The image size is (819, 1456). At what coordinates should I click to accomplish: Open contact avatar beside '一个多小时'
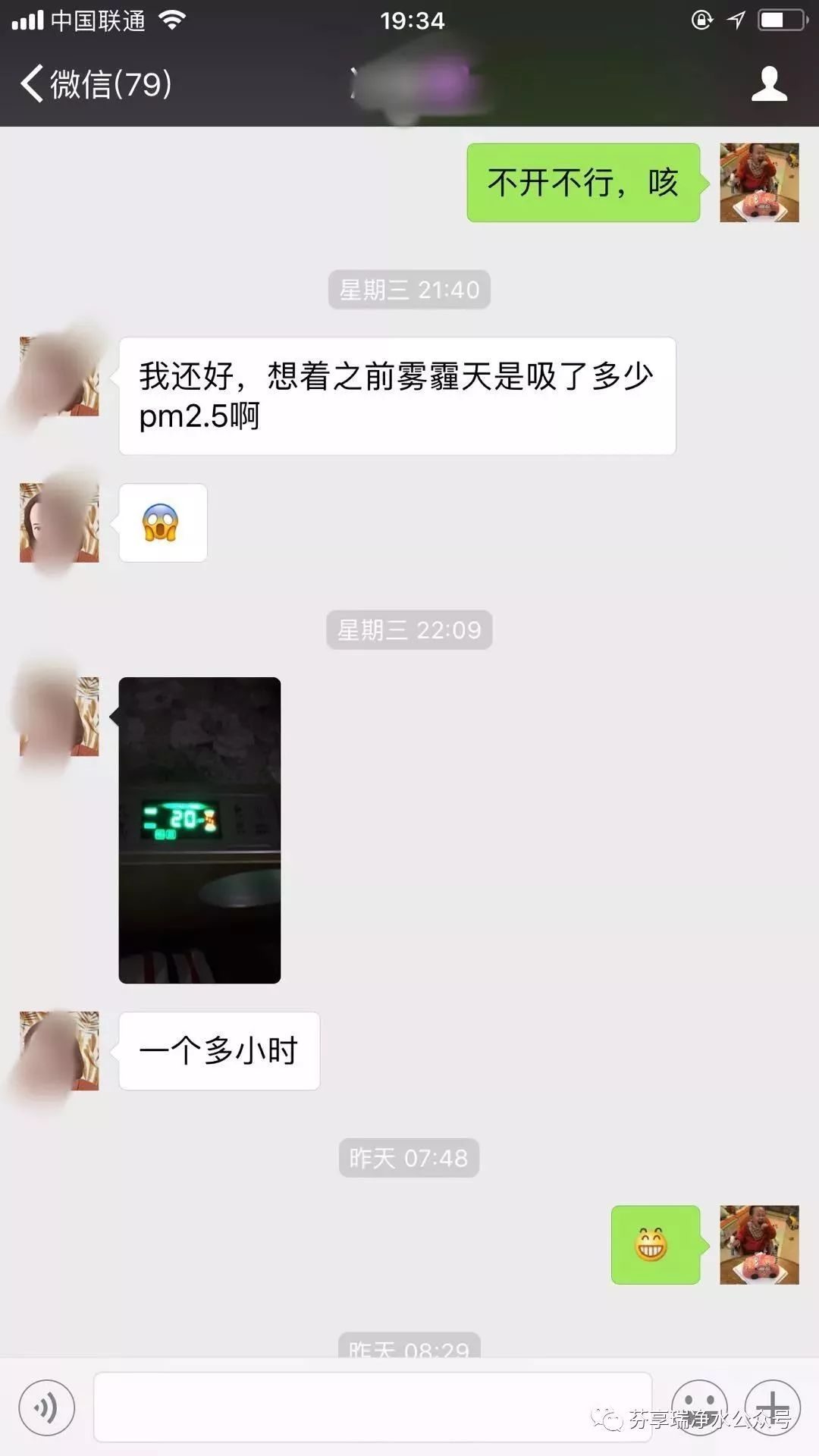(59, 1050)
